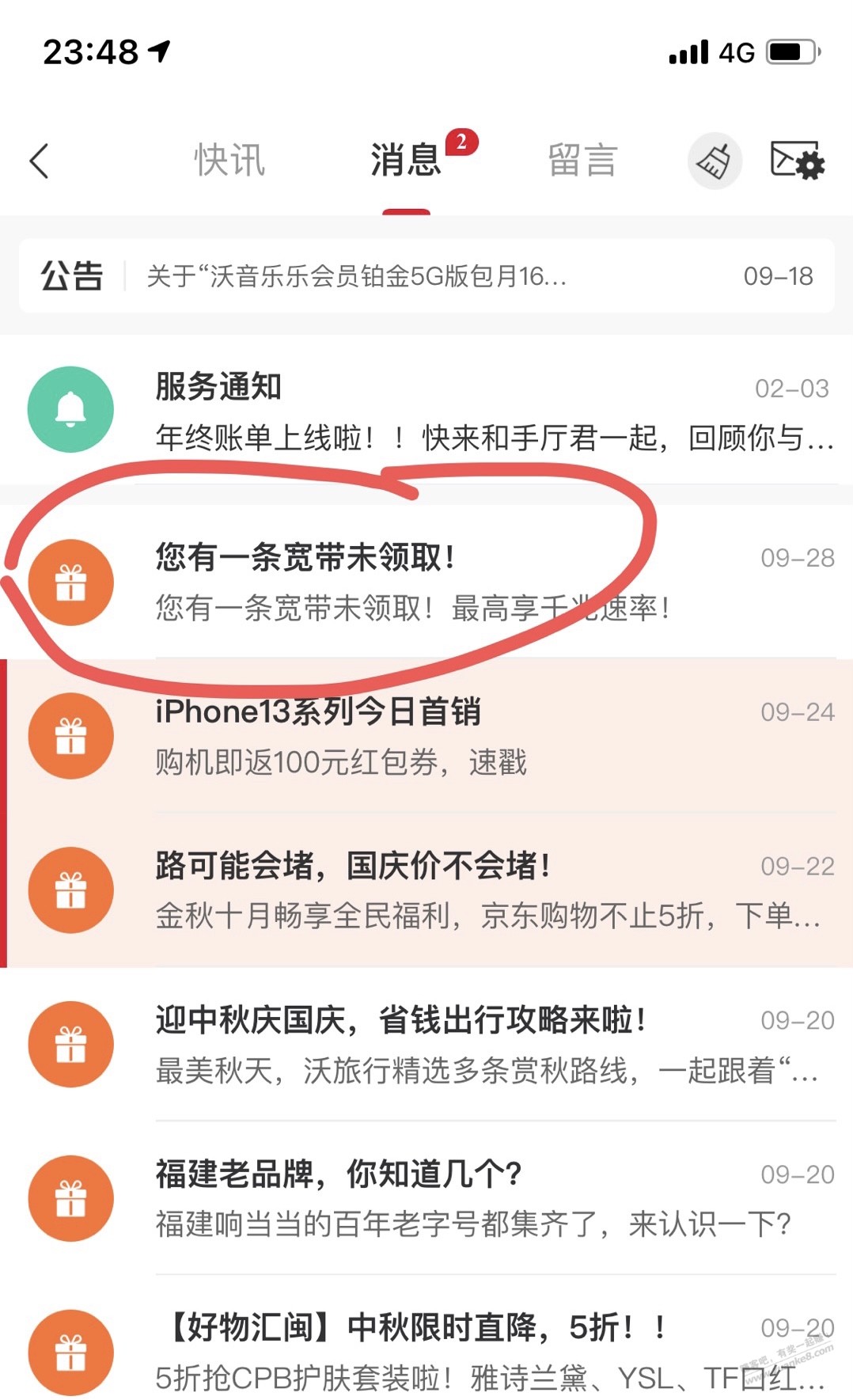Switch to the 快讯 tab
This screenshot has height=1400, width=853.
(229, 161)
